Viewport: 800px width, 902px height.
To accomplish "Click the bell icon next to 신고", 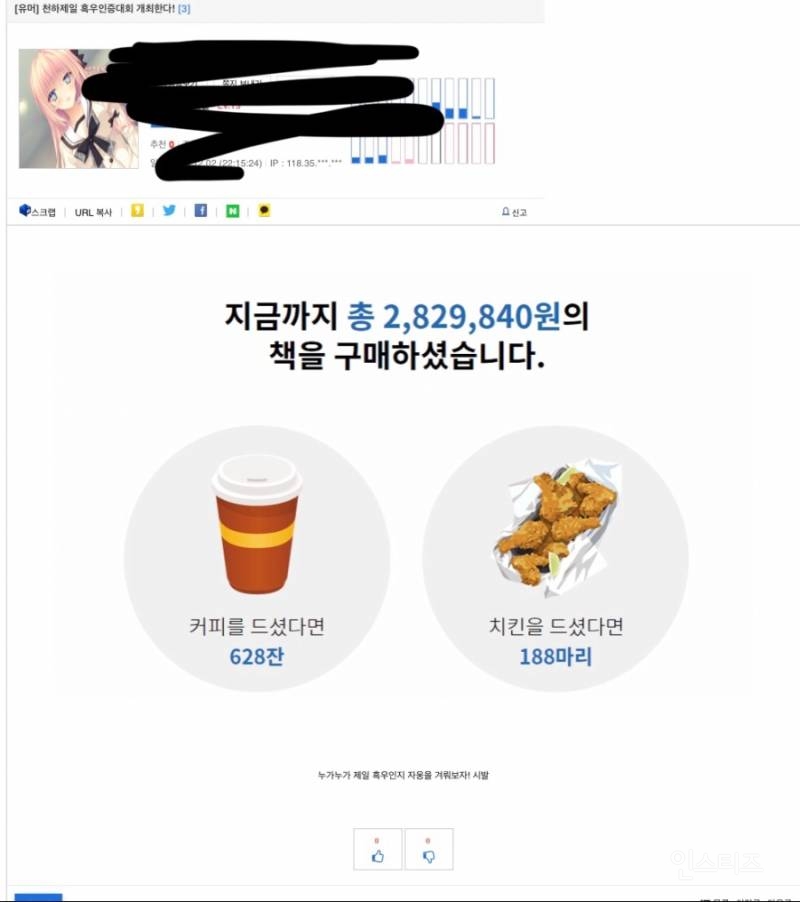I will click(x=503, y=210).
